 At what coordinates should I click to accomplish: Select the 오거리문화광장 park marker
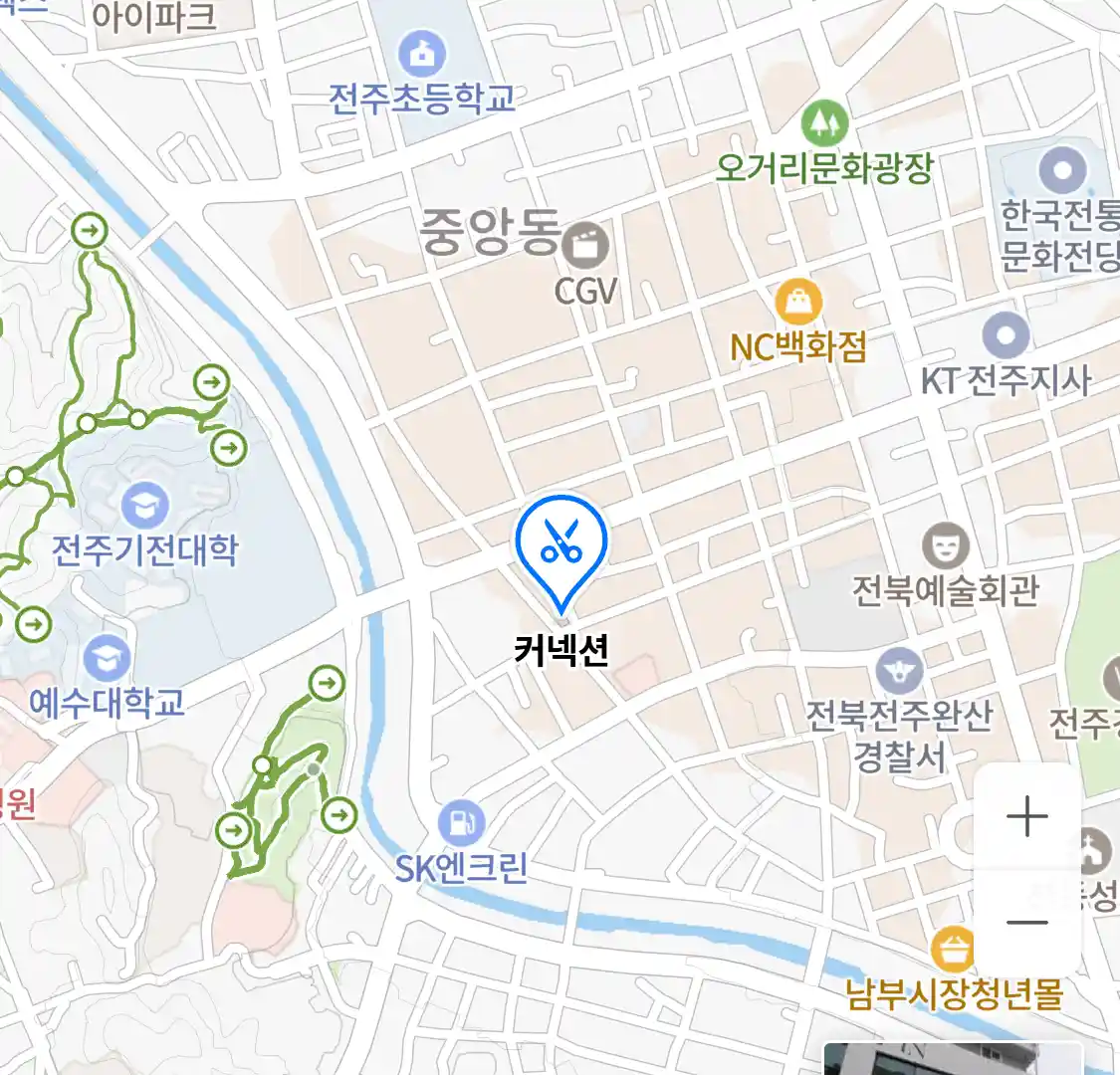[824, 124]
